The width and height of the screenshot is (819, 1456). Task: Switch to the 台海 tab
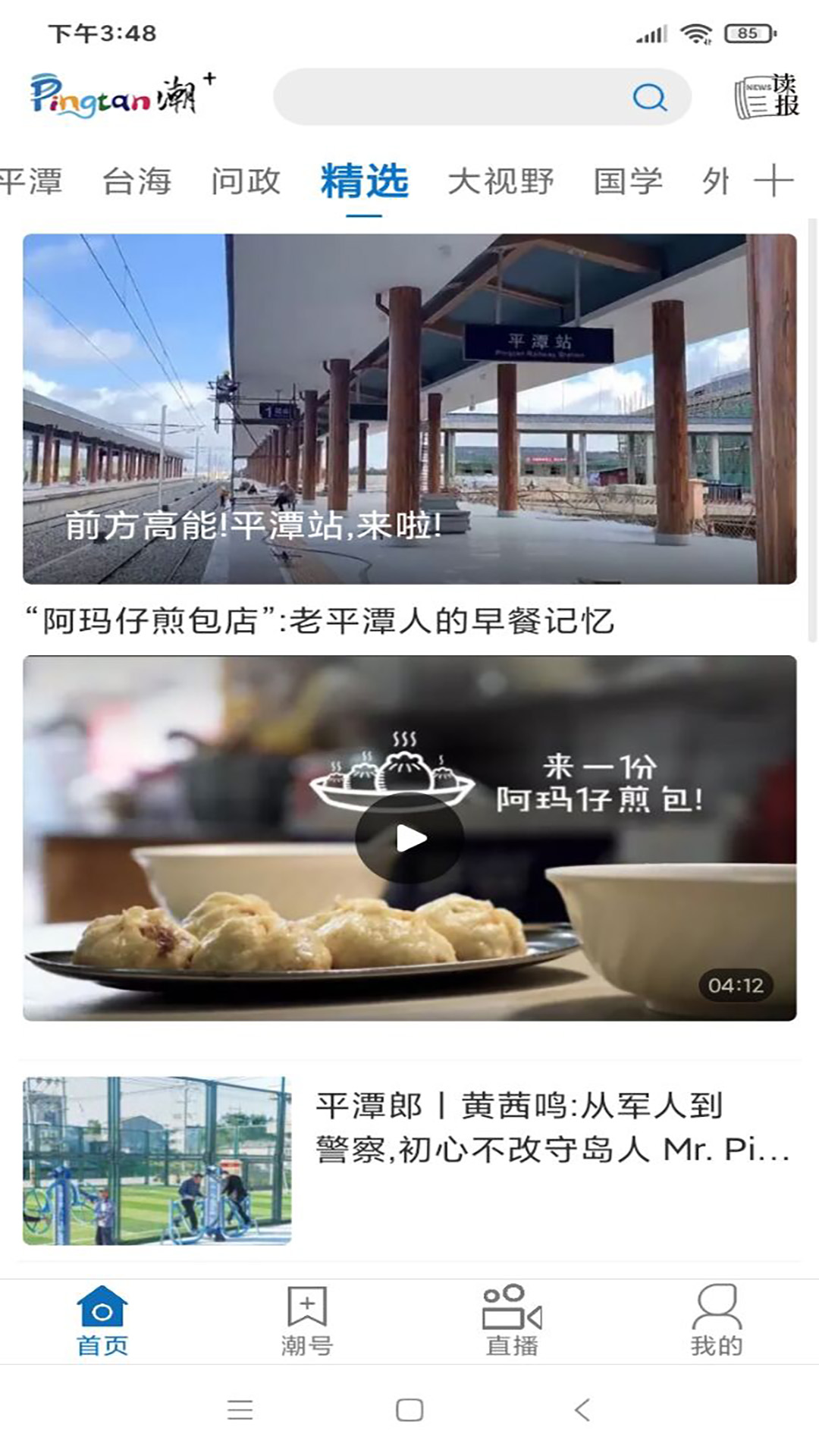[x=137, y=182]
